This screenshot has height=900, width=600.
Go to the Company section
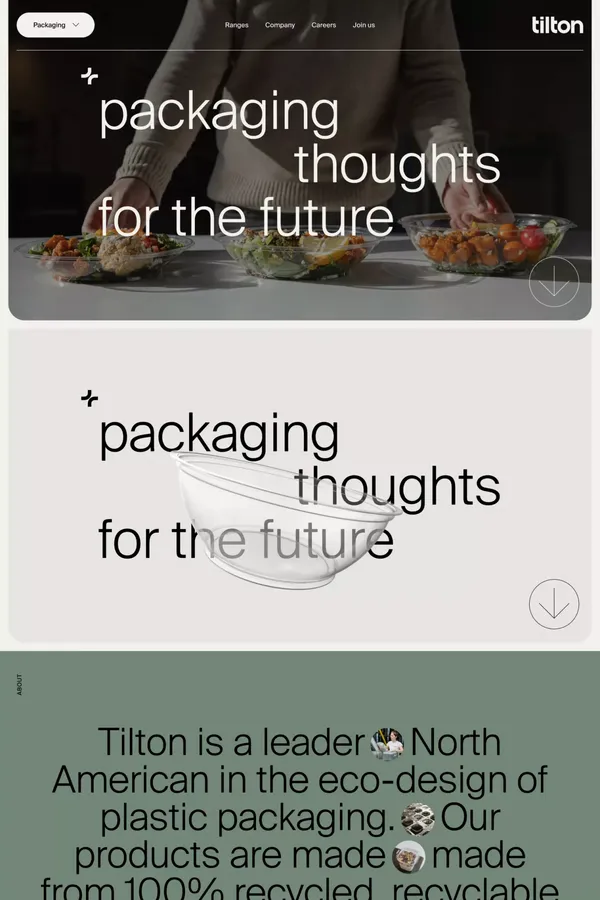pos(280,25)
